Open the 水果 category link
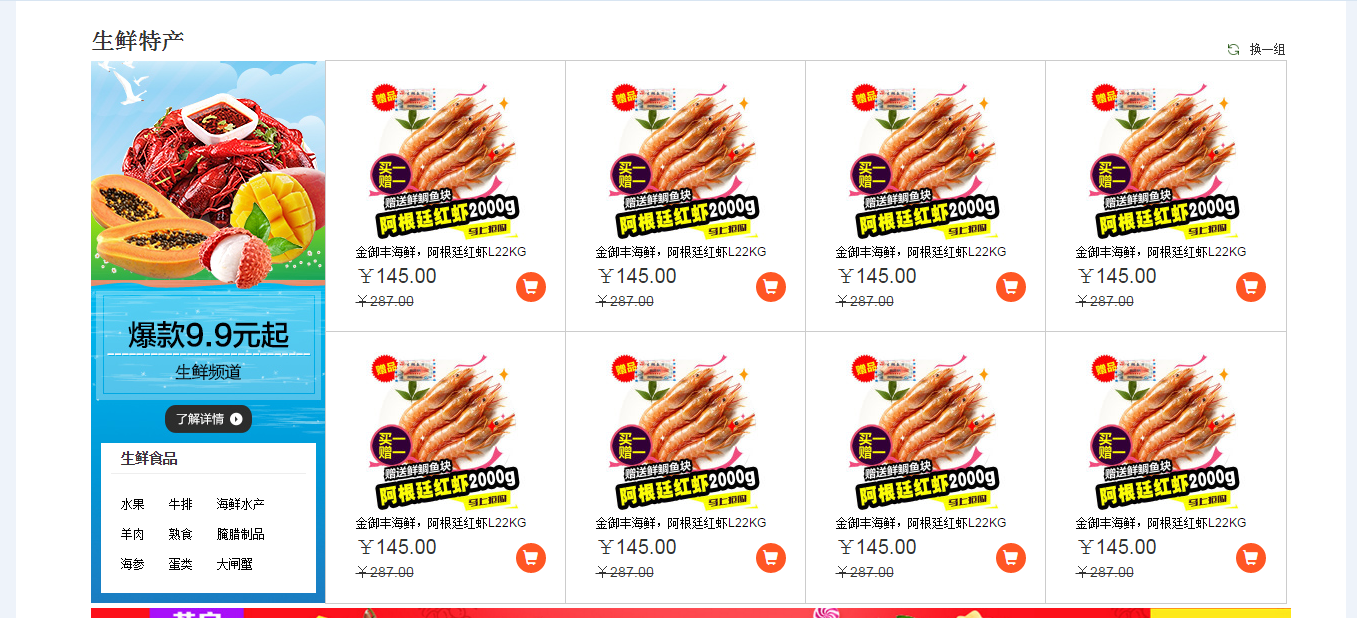Screen dimensions: 1357x618 [133, 505]
